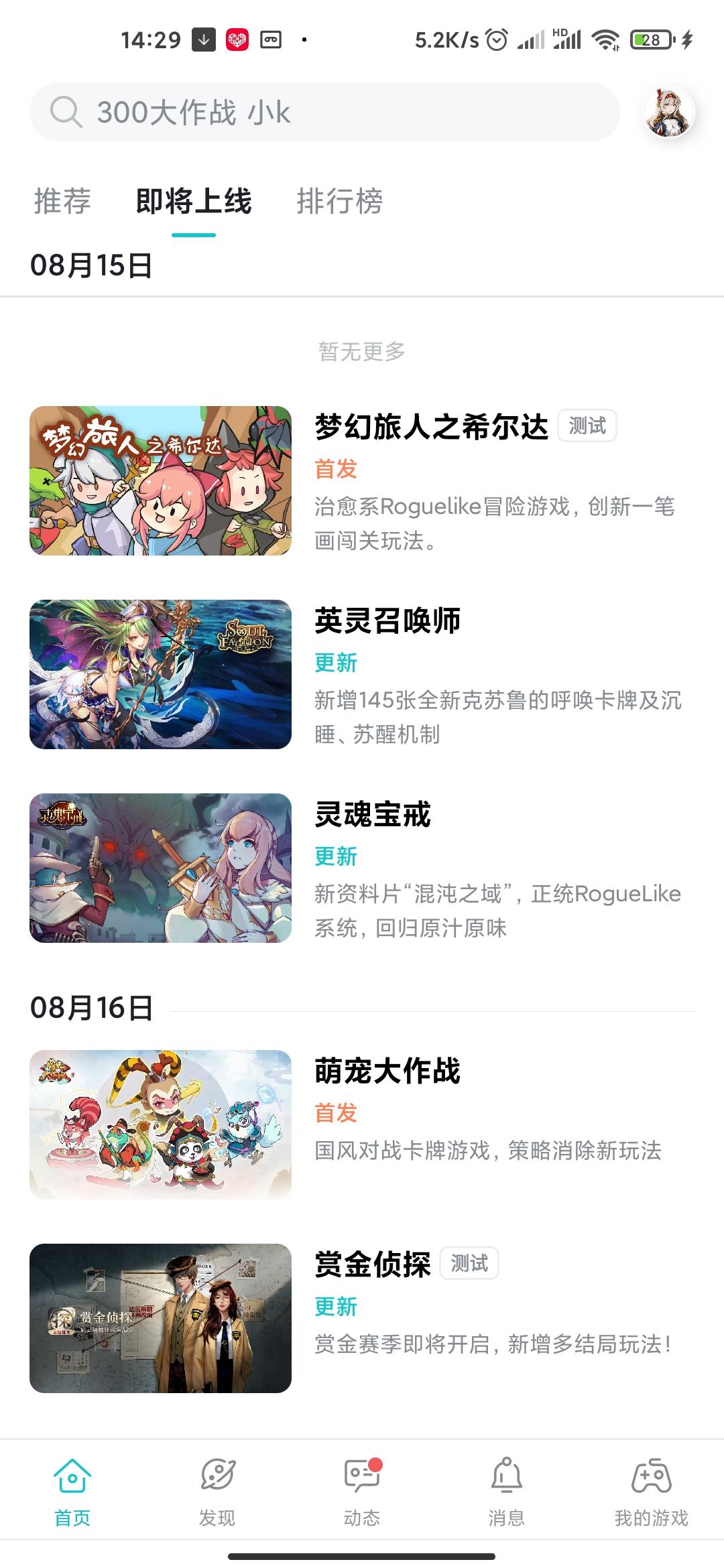Click the 更新 label under 英灵召唤师

[337, 663]
